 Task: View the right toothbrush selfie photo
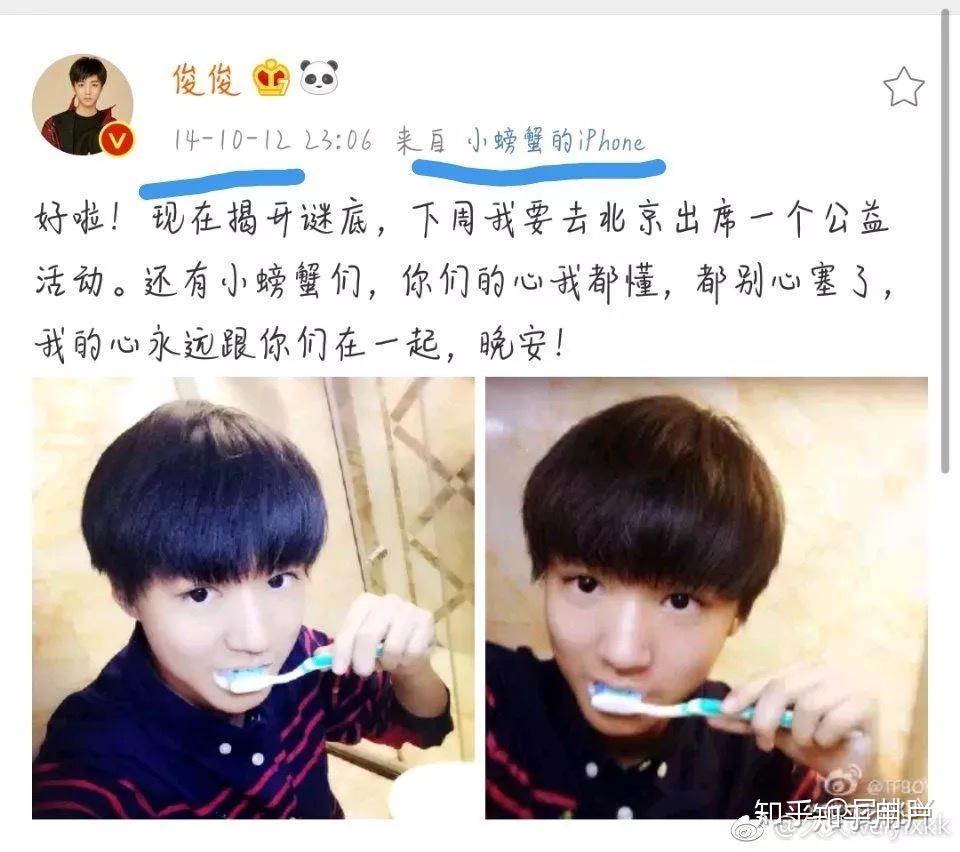point(706,597)
